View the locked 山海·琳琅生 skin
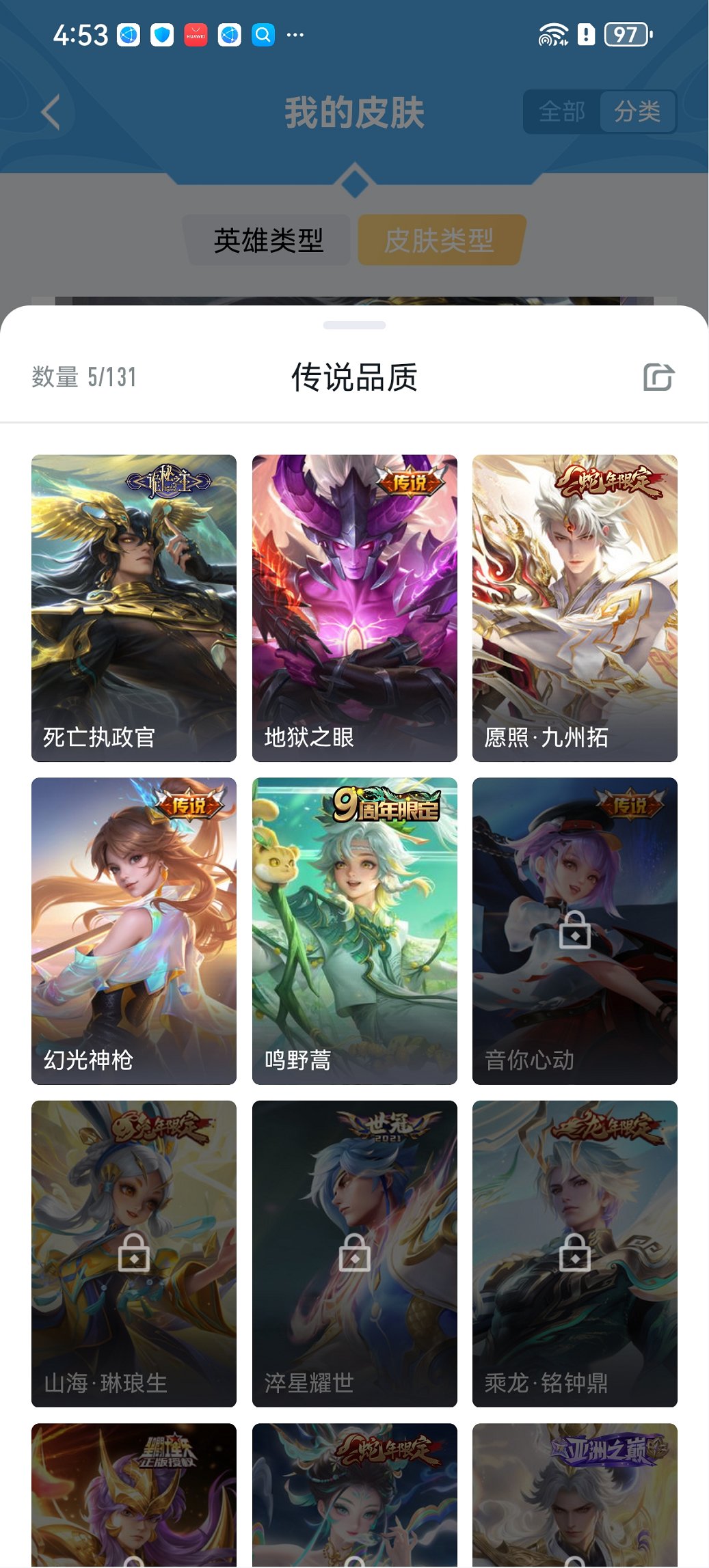Image resolution: width=709 pixels, height=1568 pixels. click(134, 1253)
